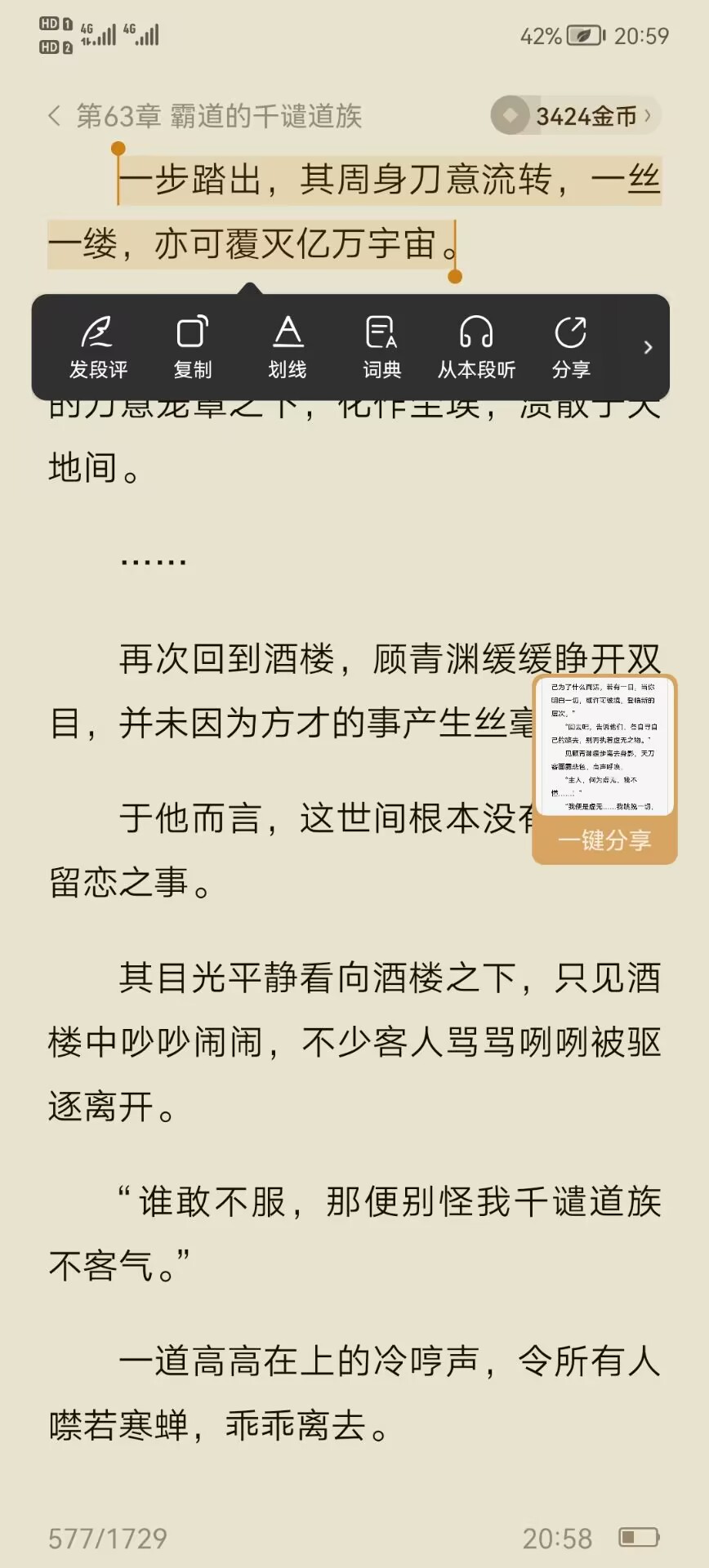The height and width of the screenshot is (1568, 709).
Task: Open the 3424金币 coin balance
Action: [576, 116]
